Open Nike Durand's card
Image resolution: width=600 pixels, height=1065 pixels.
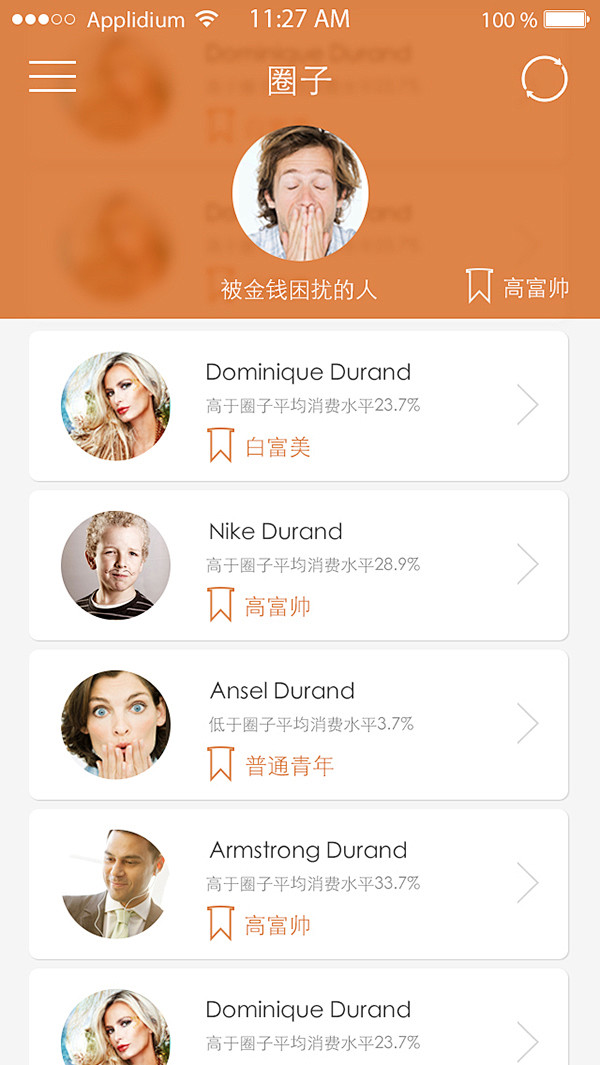298,565
